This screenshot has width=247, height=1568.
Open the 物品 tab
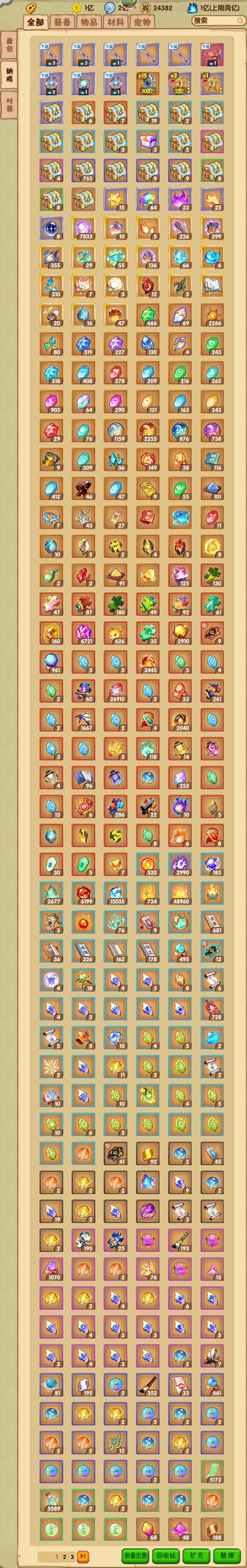click(89, 22)
